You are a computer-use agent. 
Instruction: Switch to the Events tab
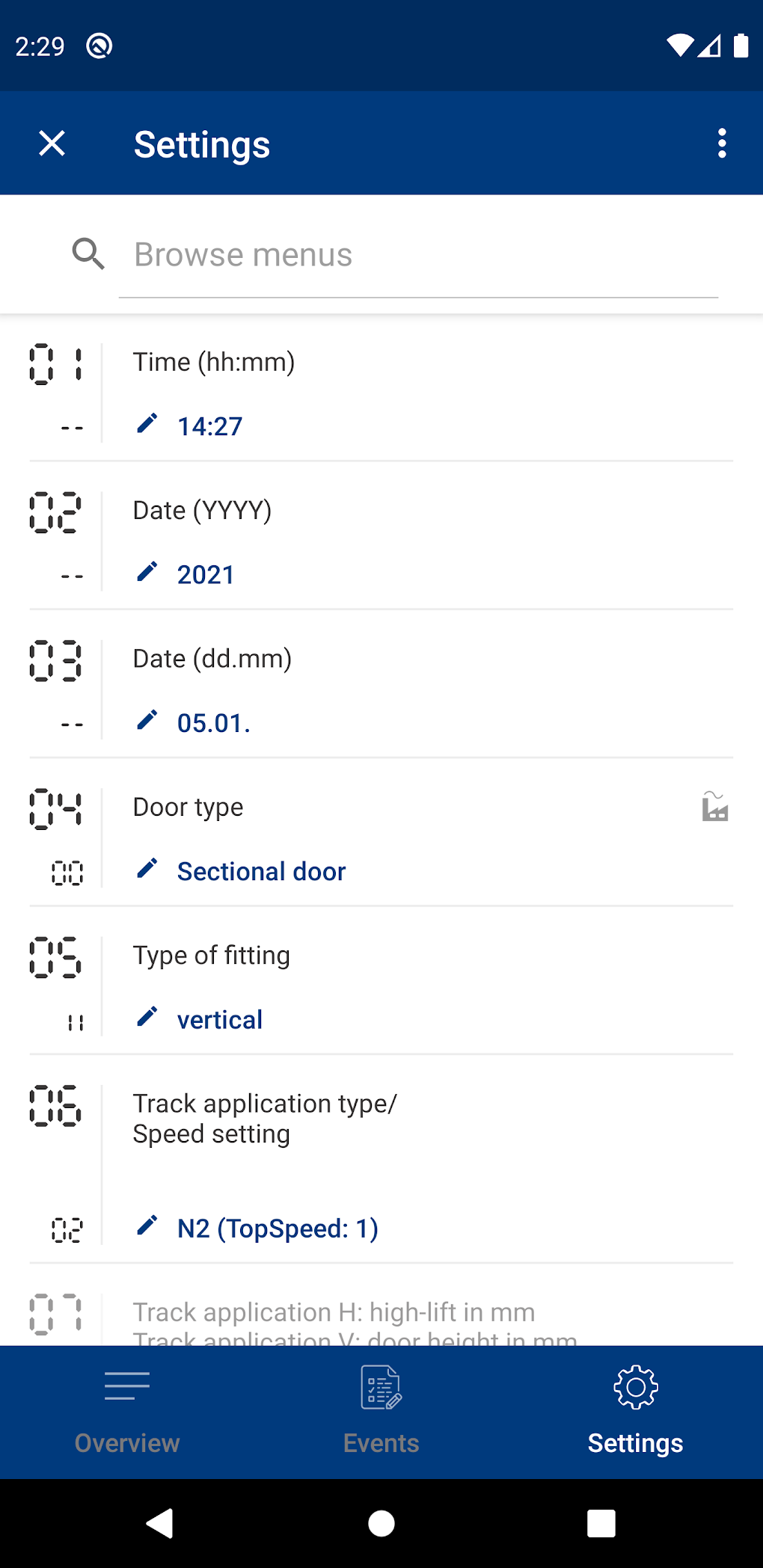pos(381,1413)
